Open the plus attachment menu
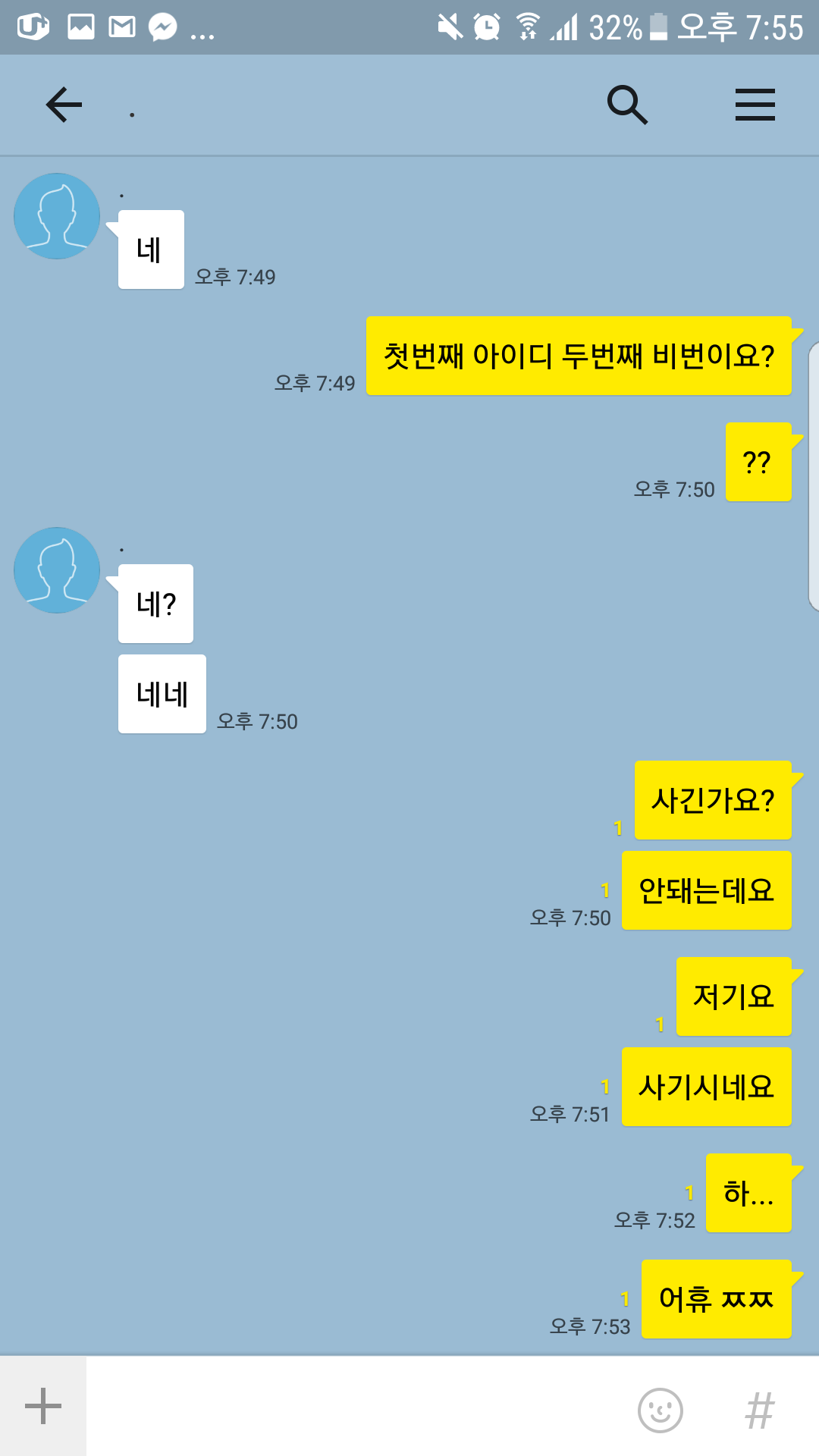Viewport: 819px width, 1456px height. 43,1406
